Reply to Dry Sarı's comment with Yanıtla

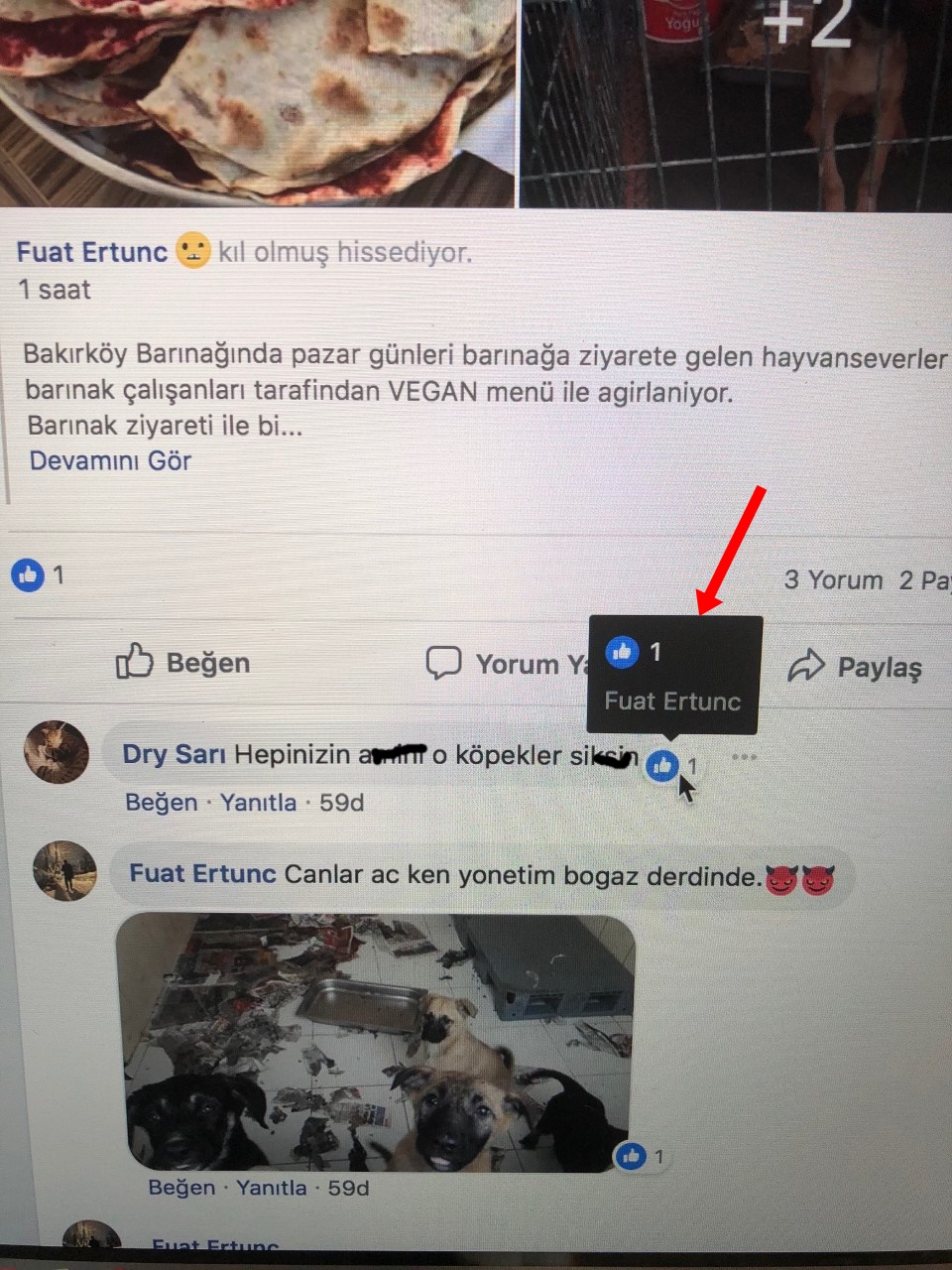(x=258, y=803)
